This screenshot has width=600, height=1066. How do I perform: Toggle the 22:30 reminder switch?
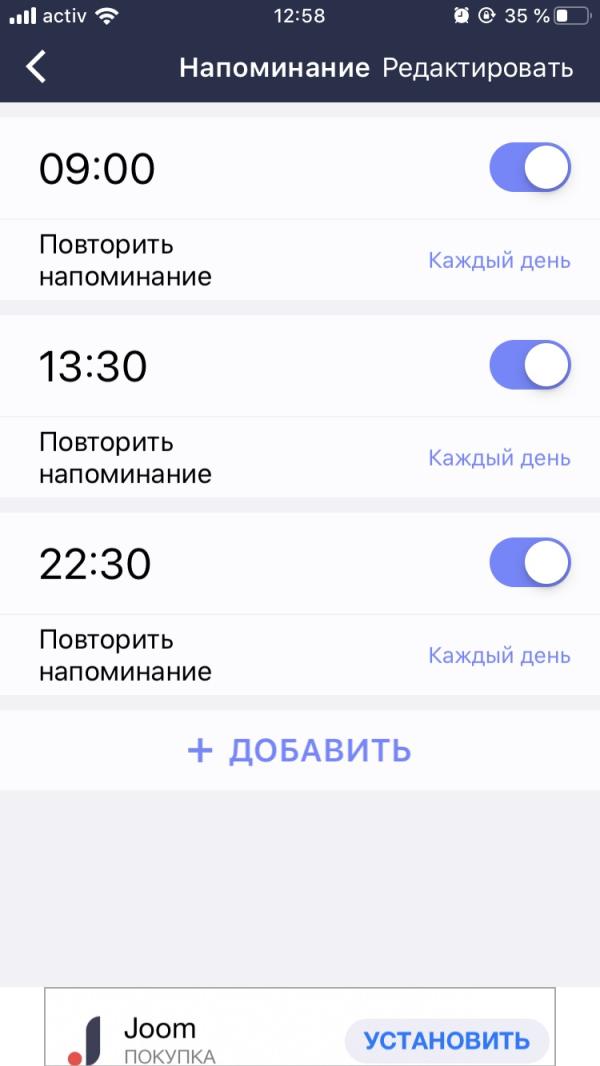[530, 562]
